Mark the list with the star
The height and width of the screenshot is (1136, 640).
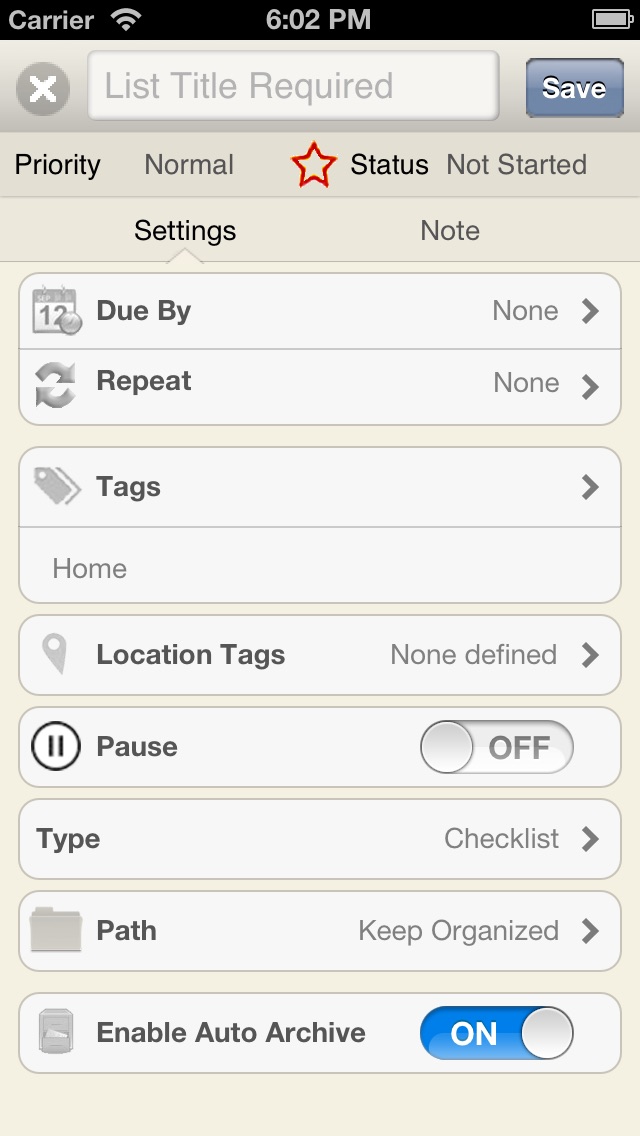click(x=314, y=164)
